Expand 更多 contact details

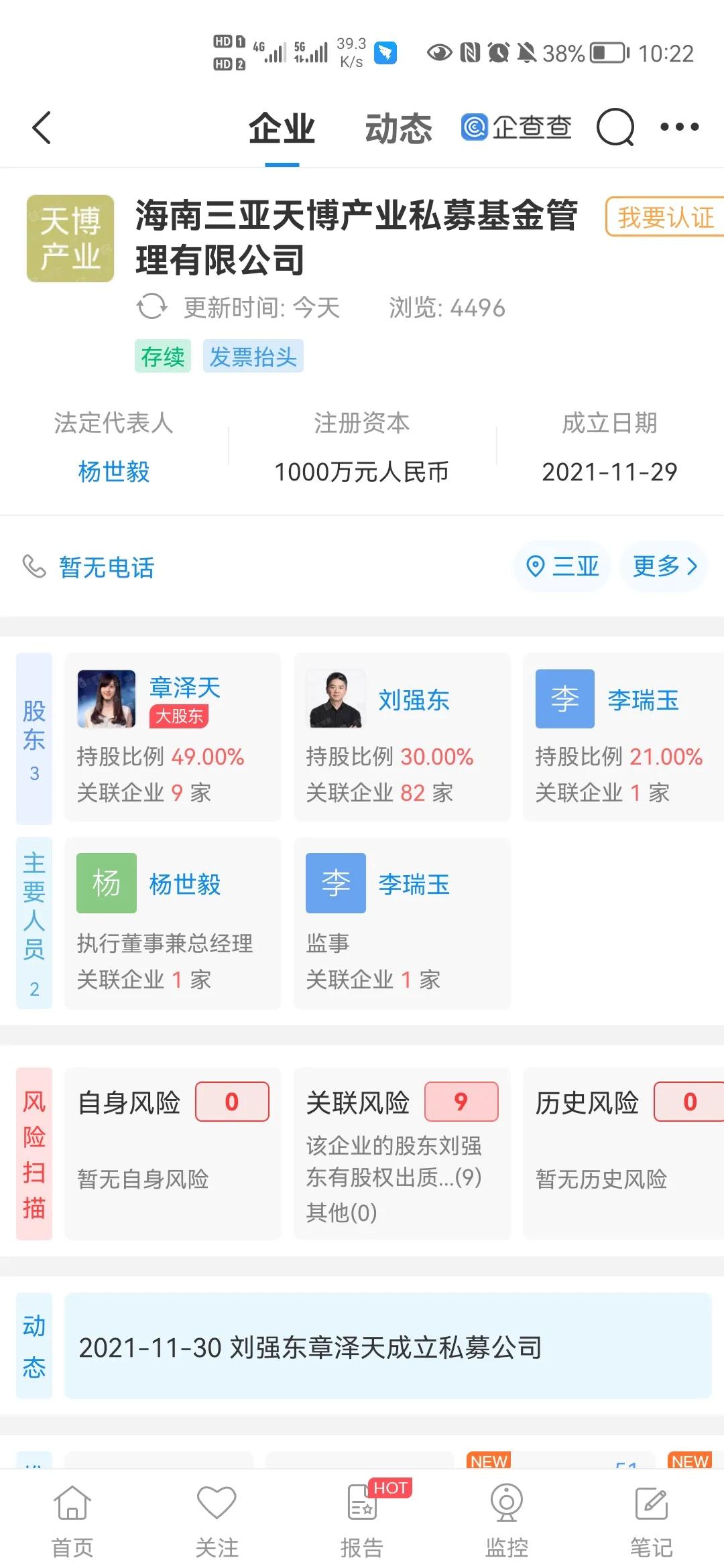click(664, 566)
